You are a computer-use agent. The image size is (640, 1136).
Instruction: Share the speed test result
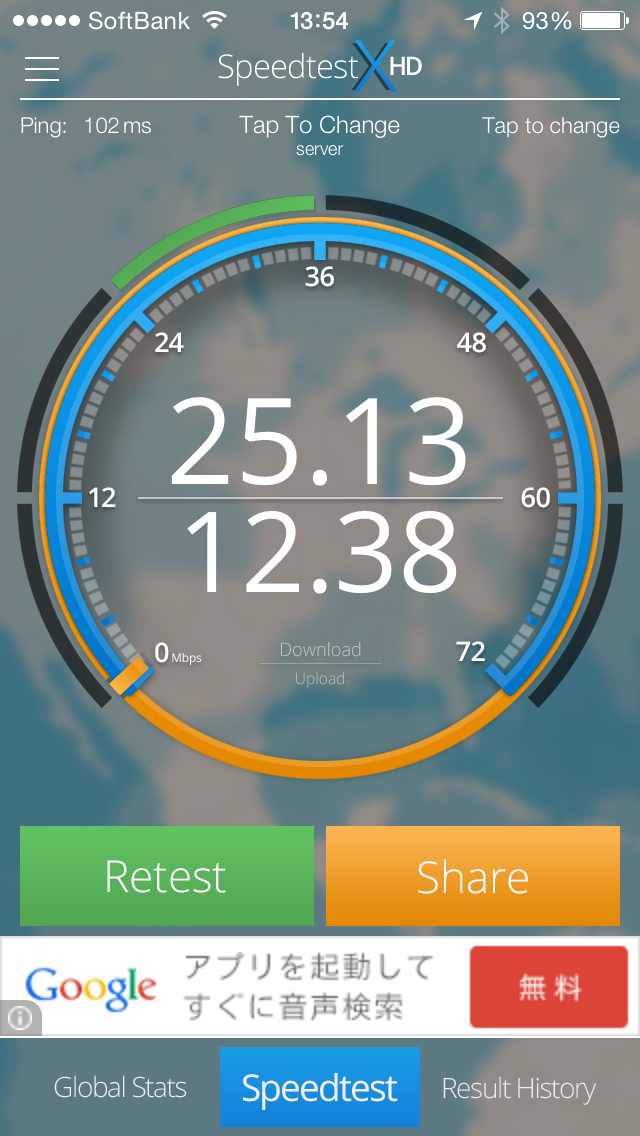tap(473, 876)
